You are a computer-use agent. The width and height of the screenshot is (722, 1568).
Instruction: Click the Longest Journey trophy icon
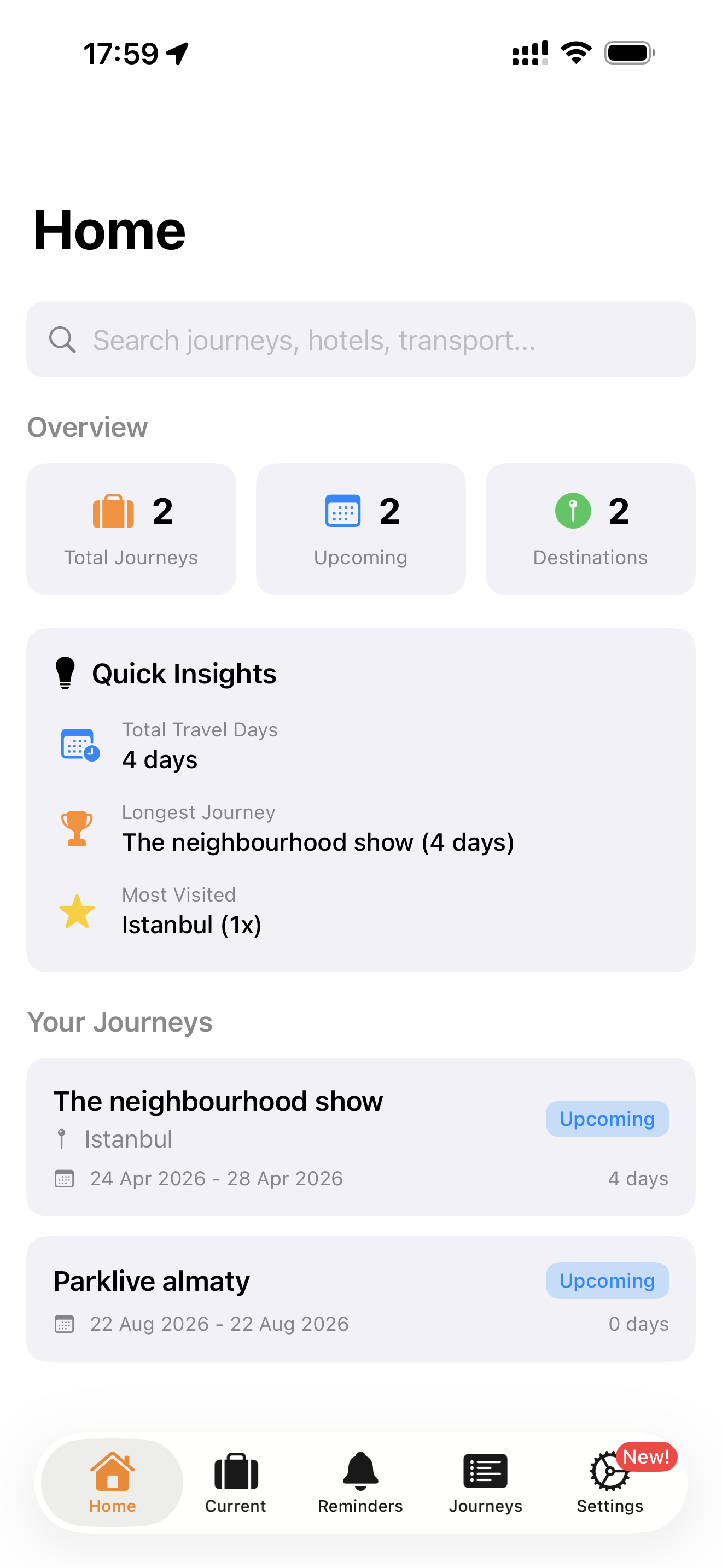[77, 827]
